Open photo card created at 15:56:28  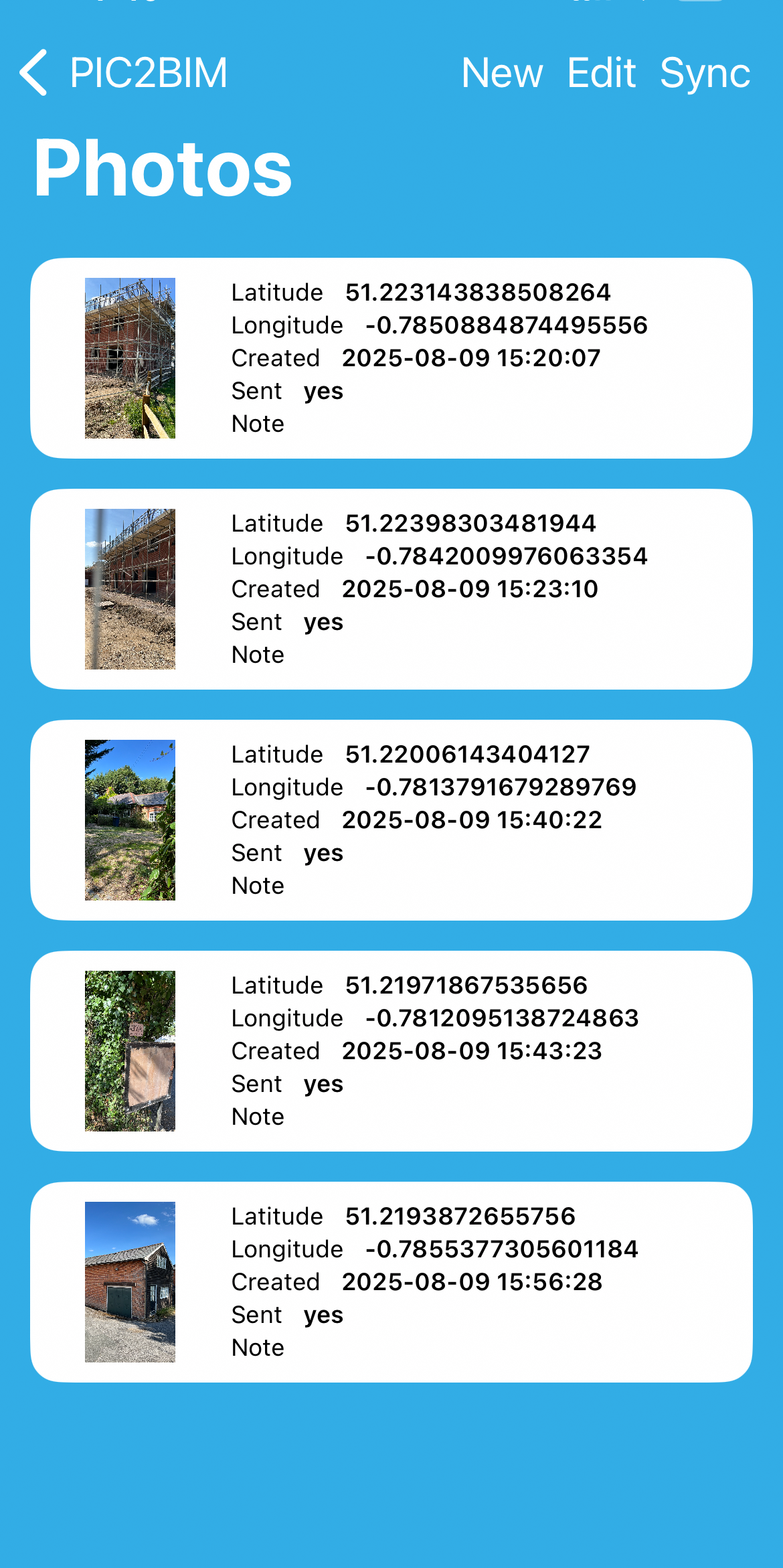[391, 1282]
